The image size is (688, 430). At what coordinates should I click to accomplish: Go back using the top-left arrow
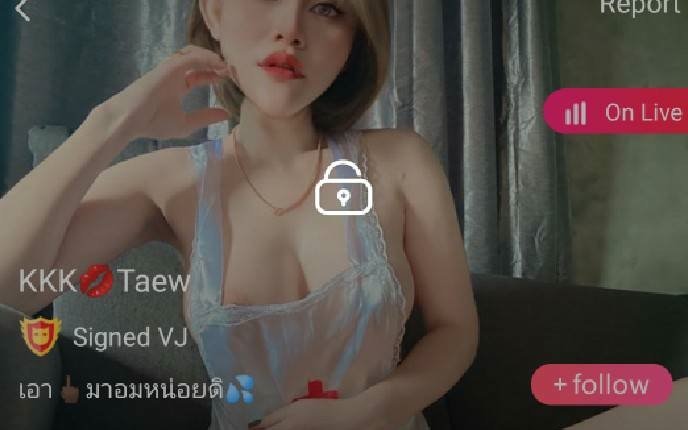[x=23, y=9]
